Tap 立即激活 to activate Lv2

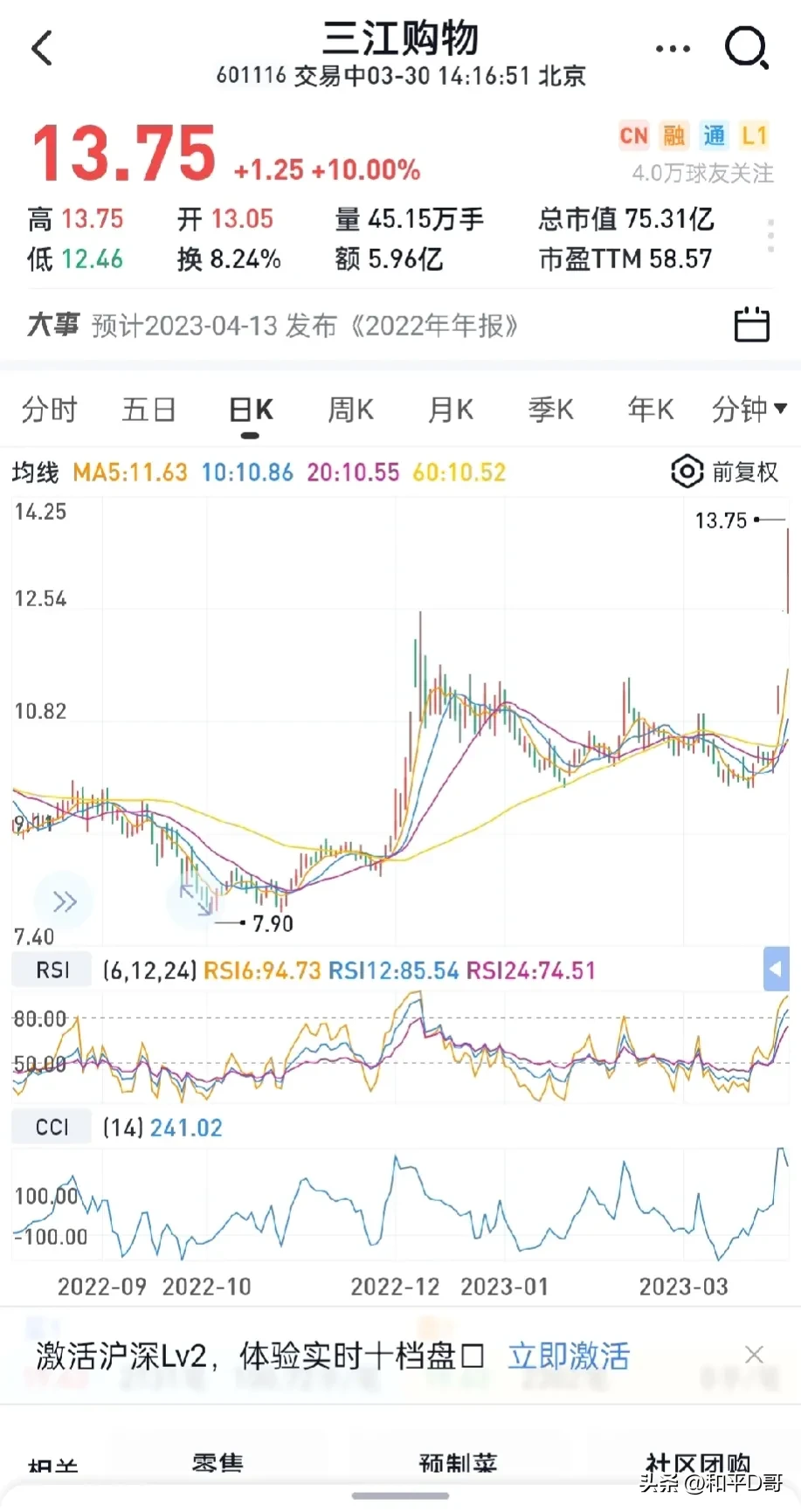569,1356
